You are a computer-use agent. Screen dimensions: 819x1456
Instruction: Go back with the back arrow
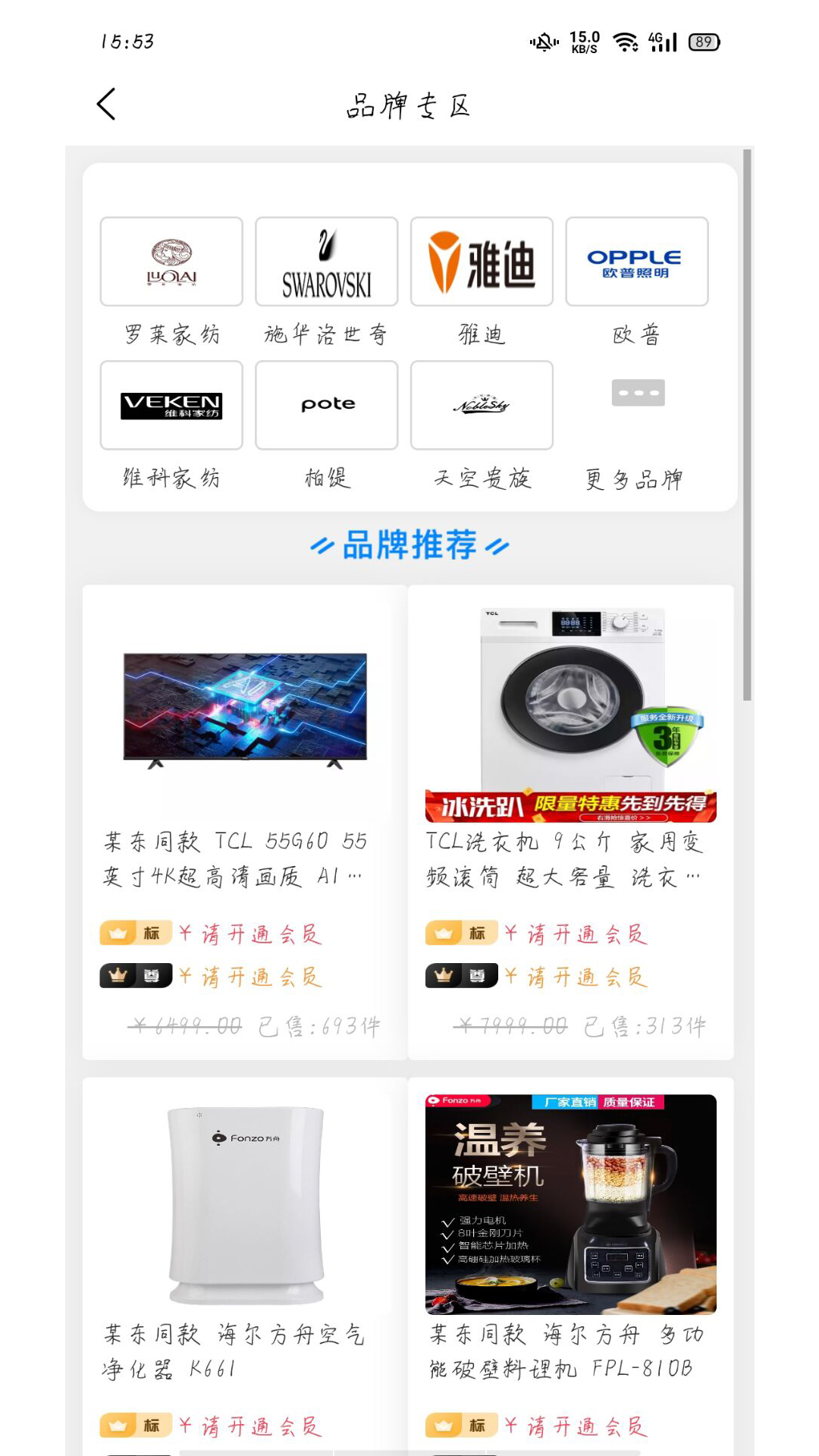[x=106, y=103]
